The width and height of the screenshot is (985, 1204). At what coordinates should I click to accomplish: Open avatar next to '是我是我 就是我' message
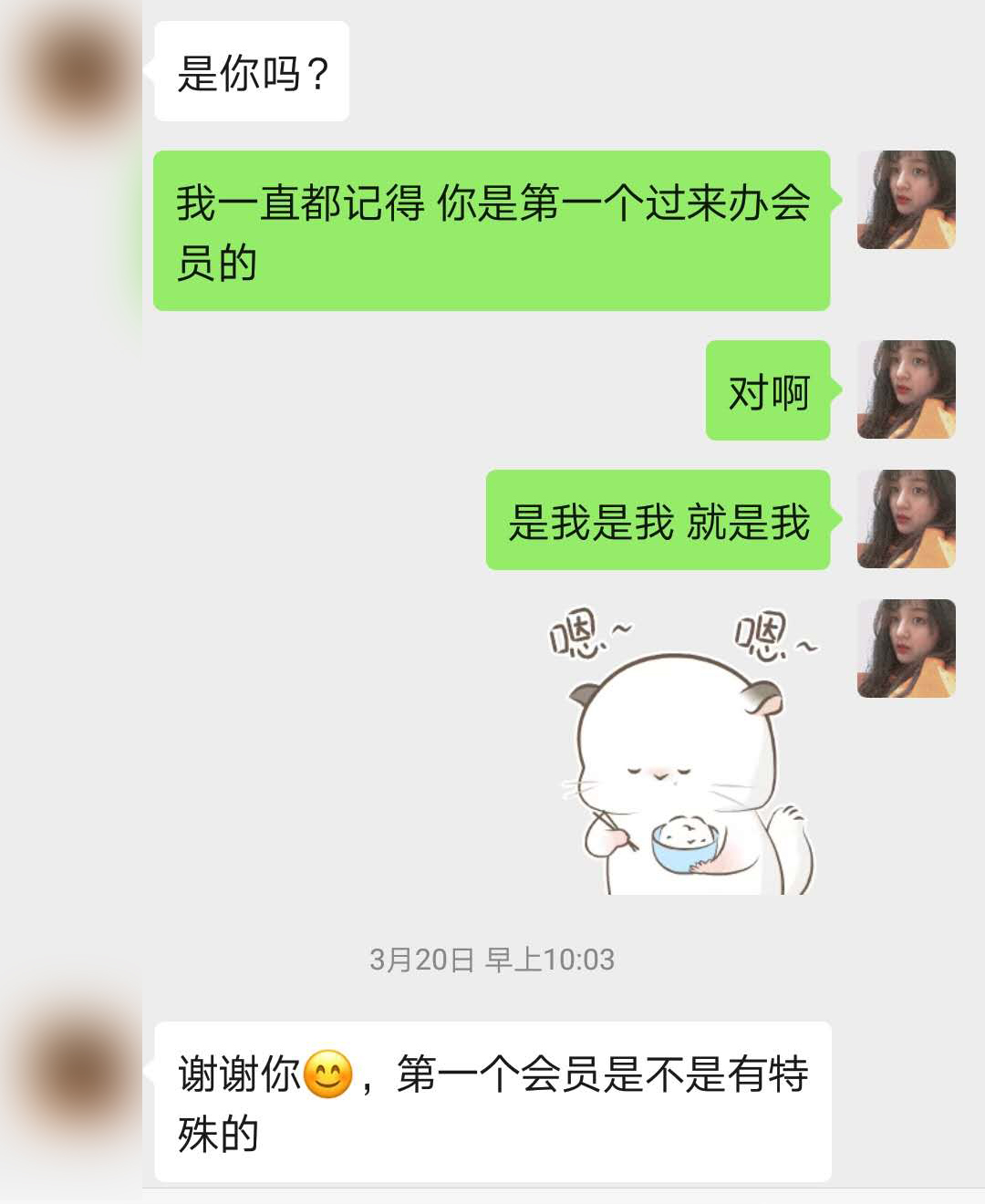pyautogui.click(x=906, y=519)
